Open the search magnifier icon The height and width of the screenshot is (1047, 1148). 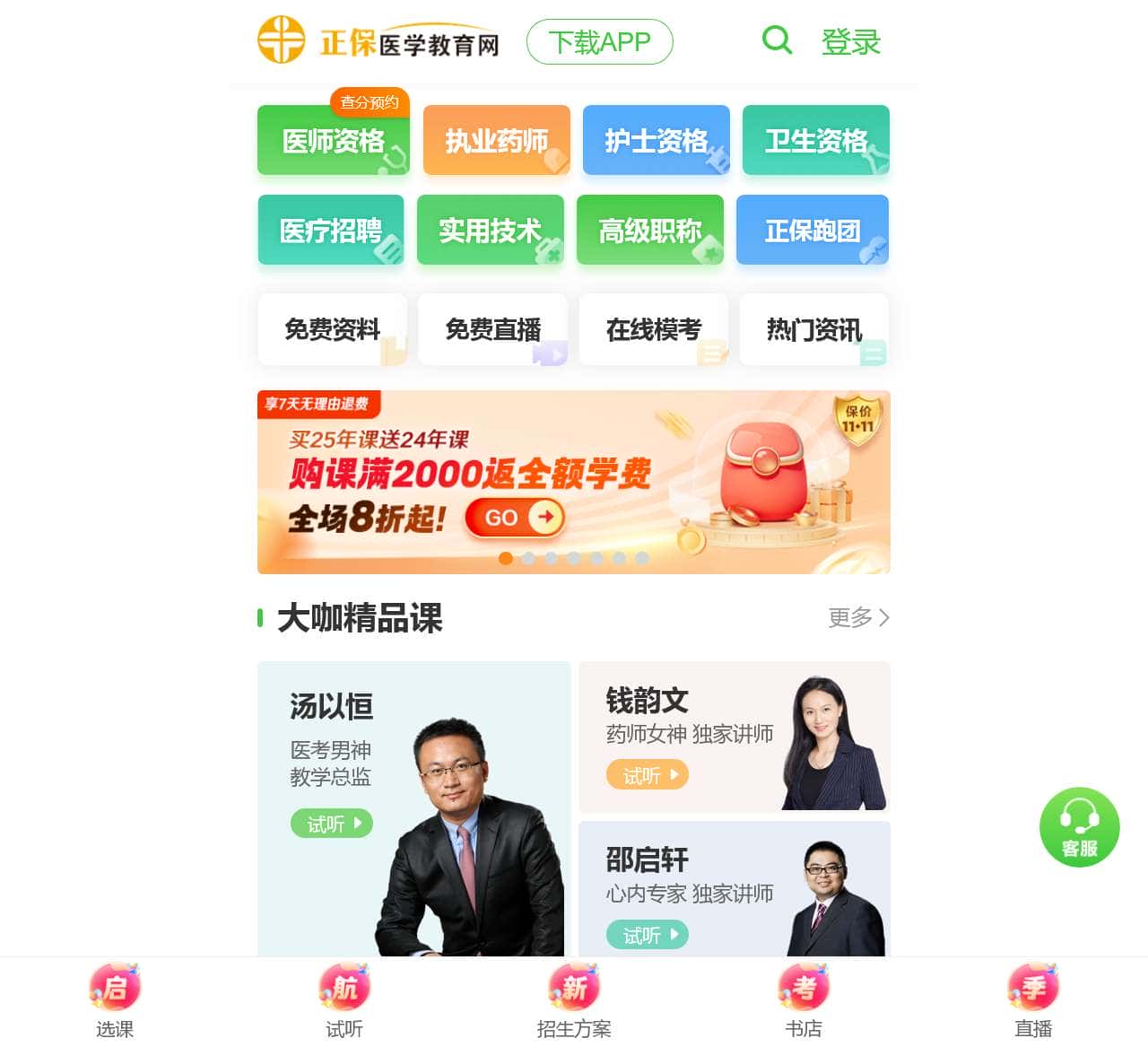(x=777, y=40)
